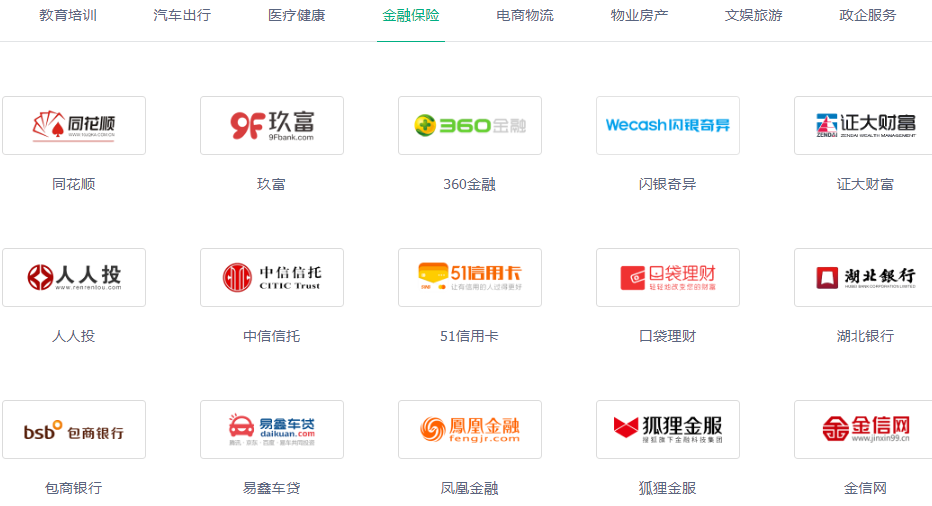This screenshot has height=506, width=932.
Task: Tap the 人人投 card
Action: (74, 277)
